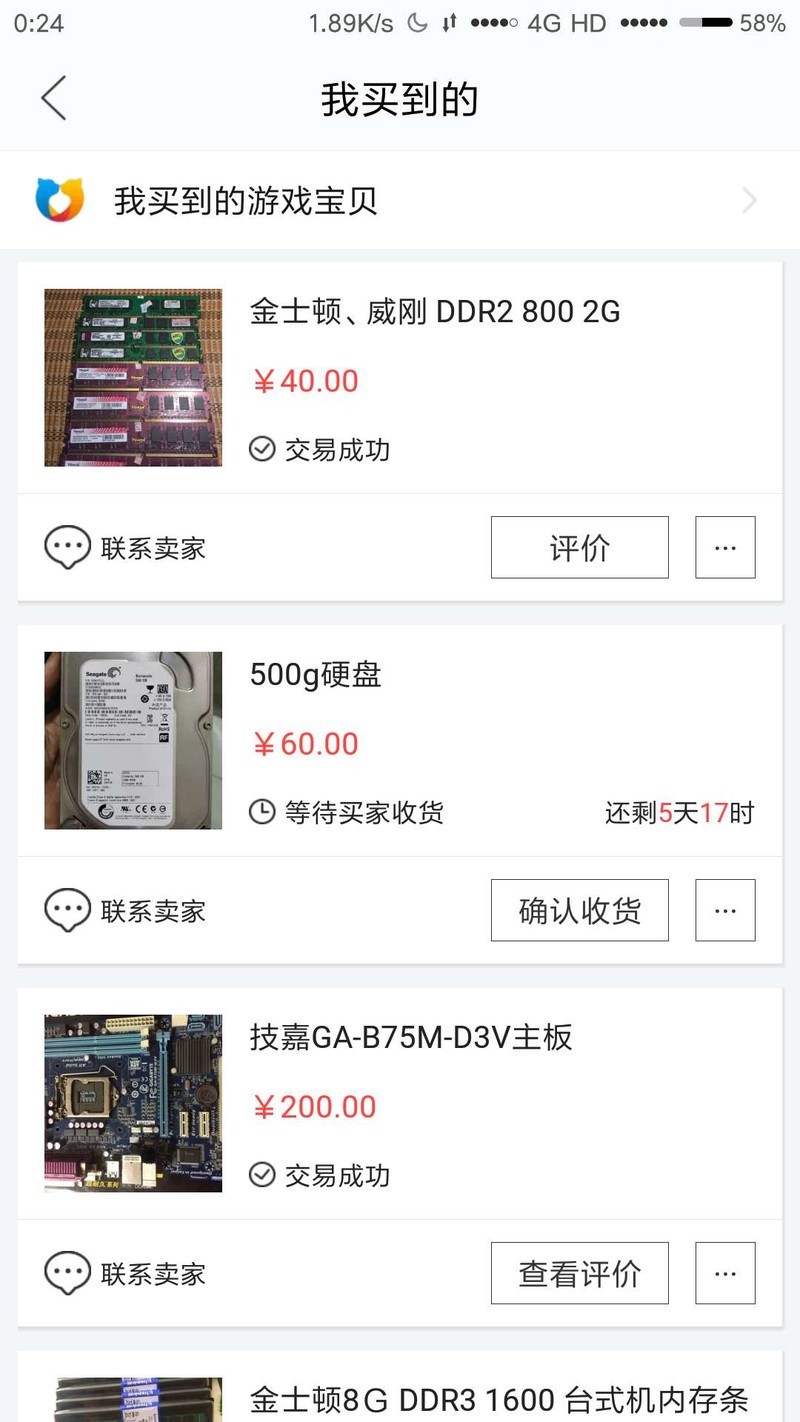Expand 我买到的游戏宝贝 via its right chevron
800x1422 pixels.
coord(748,199)
